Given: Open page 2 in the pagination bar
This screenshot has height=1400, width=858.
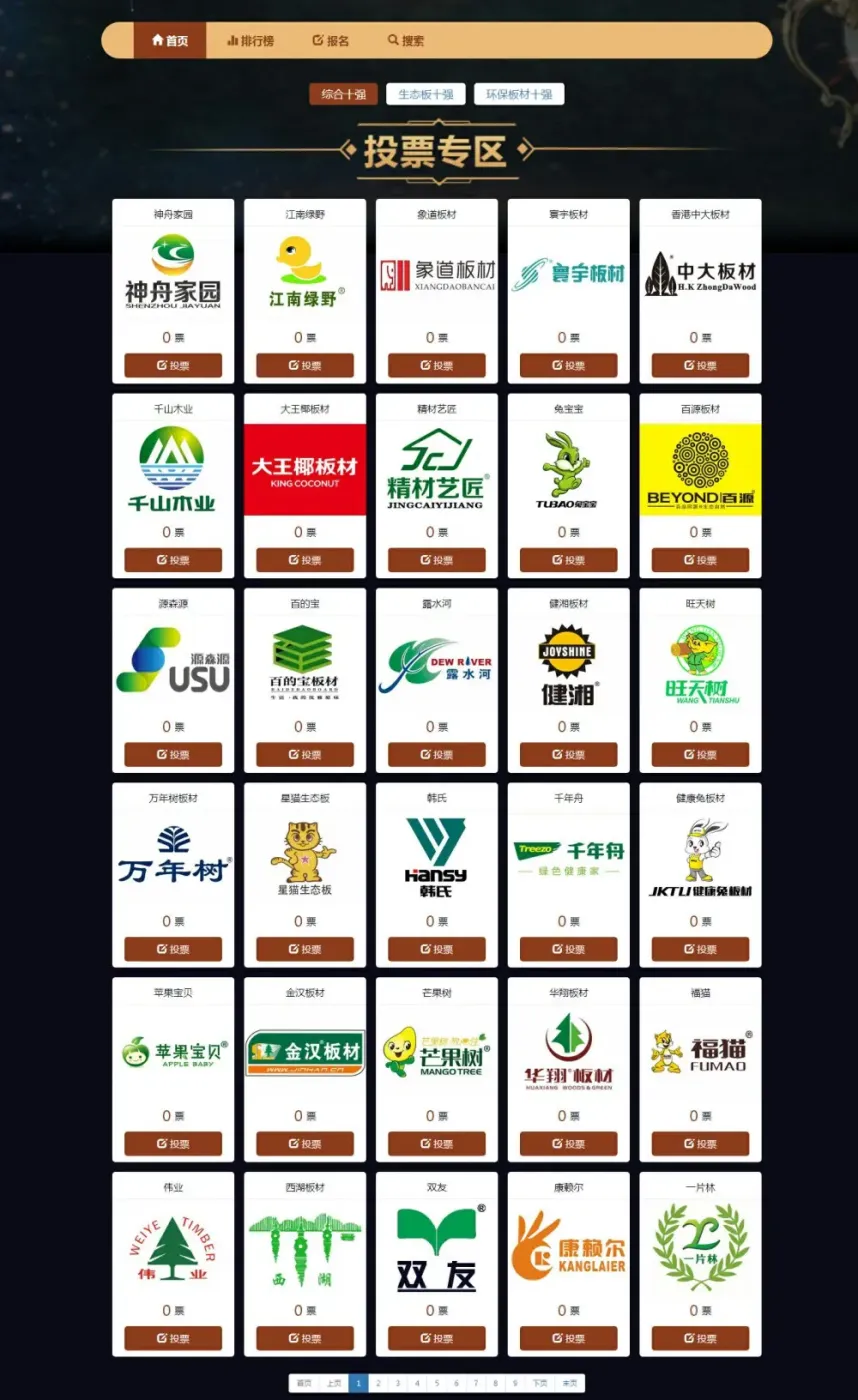Looking at the screenshot, I should point(376,1383).
